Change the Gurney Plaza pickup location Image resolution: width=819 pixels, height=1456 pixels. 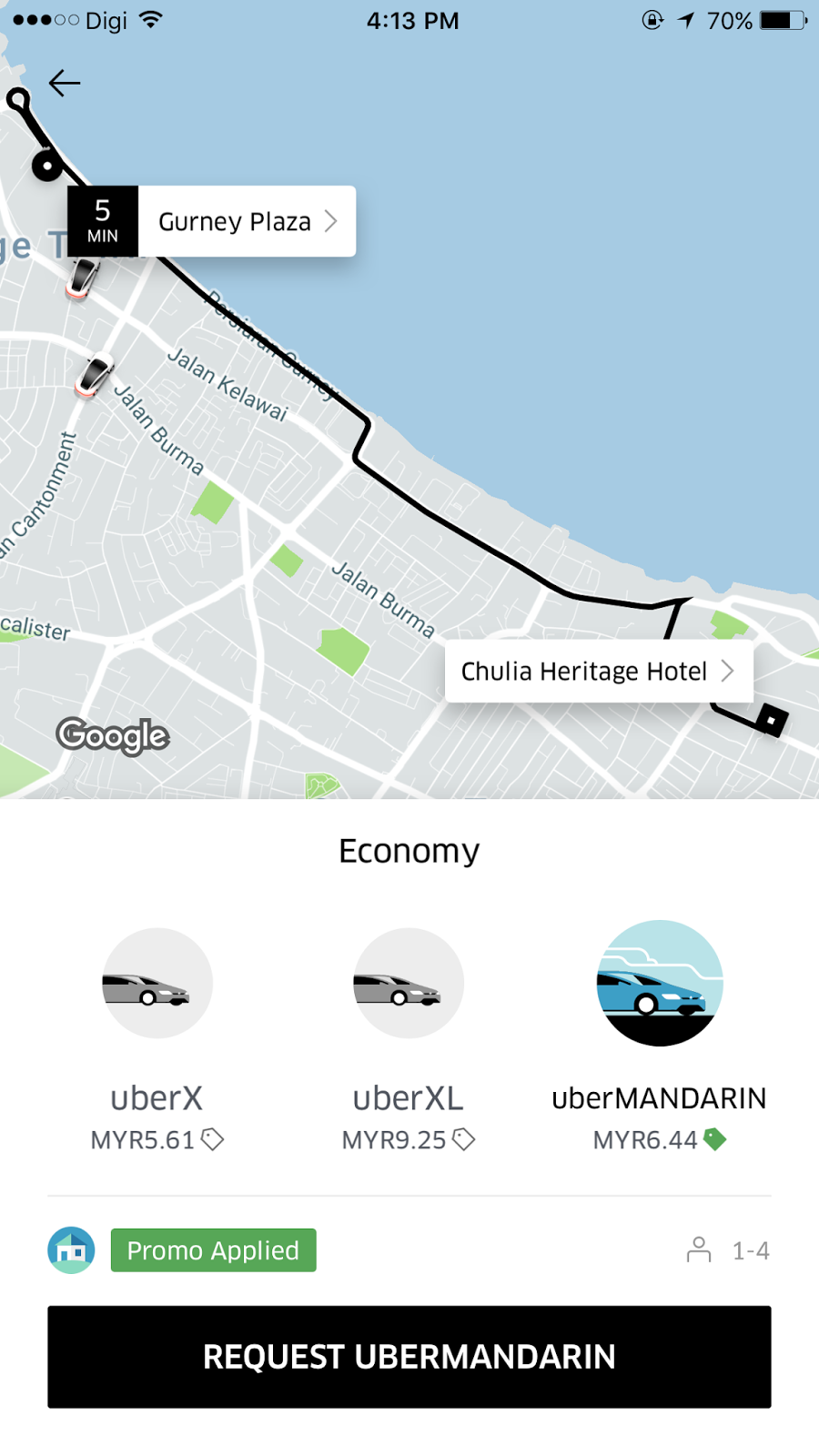click(246, 222)
